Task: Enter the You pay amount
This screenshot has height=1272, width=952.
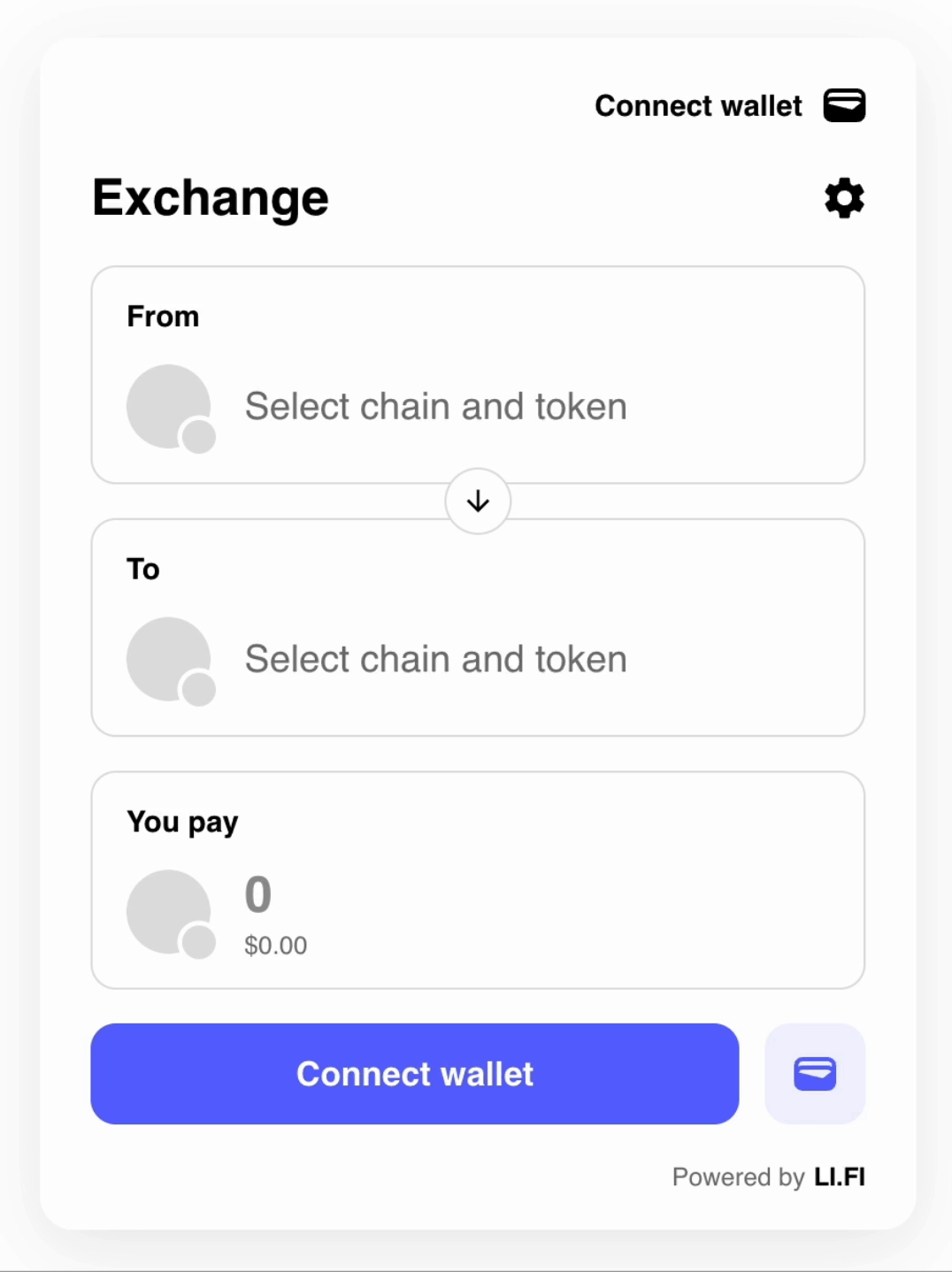Action: [x=258, y=895]
